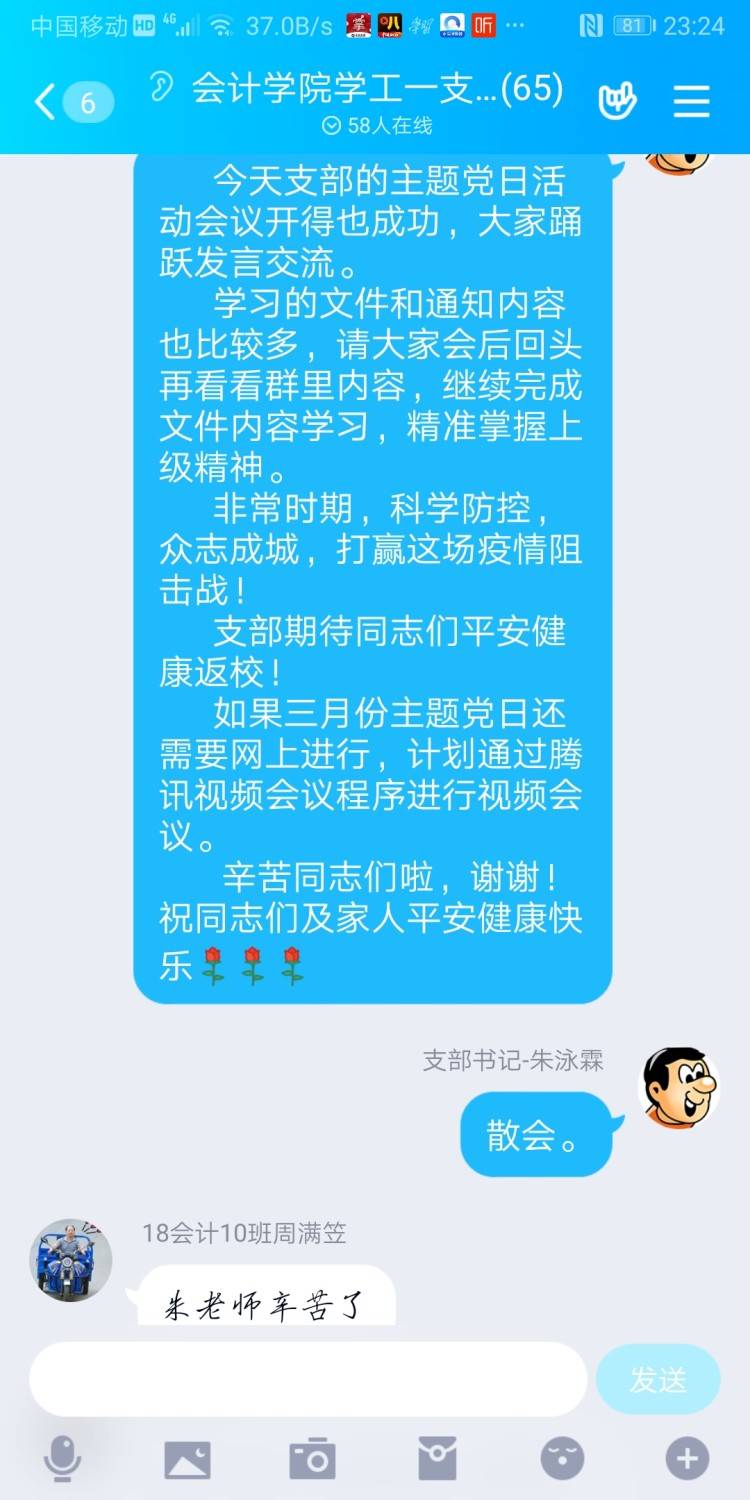Open more options plus button
The image size is (750, 1500).
coord(687,1459)
